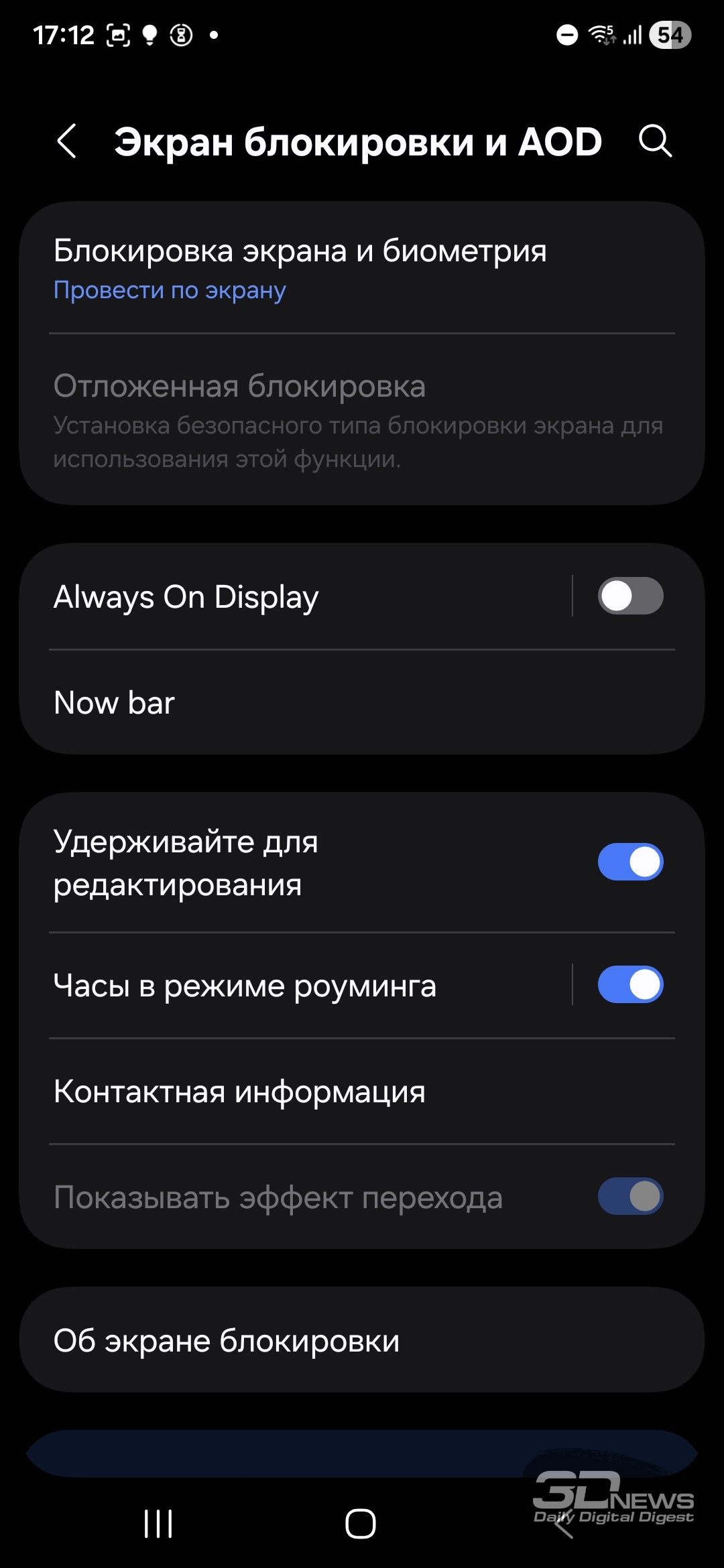Tap the system home button
Screen dimensions: 724x1568
(361, 1524)
